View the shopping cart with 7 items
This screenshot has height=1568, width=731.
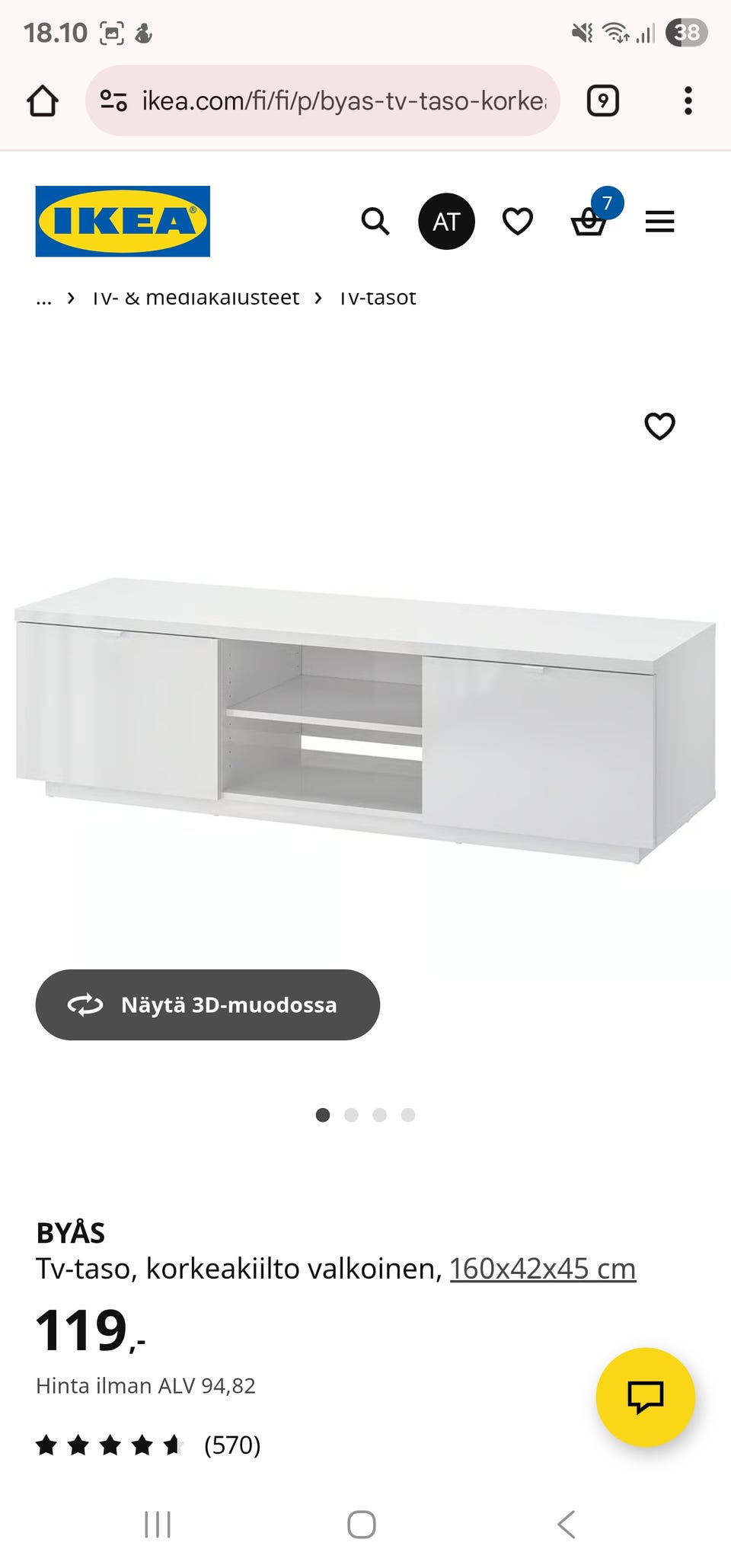click(589, 223)
